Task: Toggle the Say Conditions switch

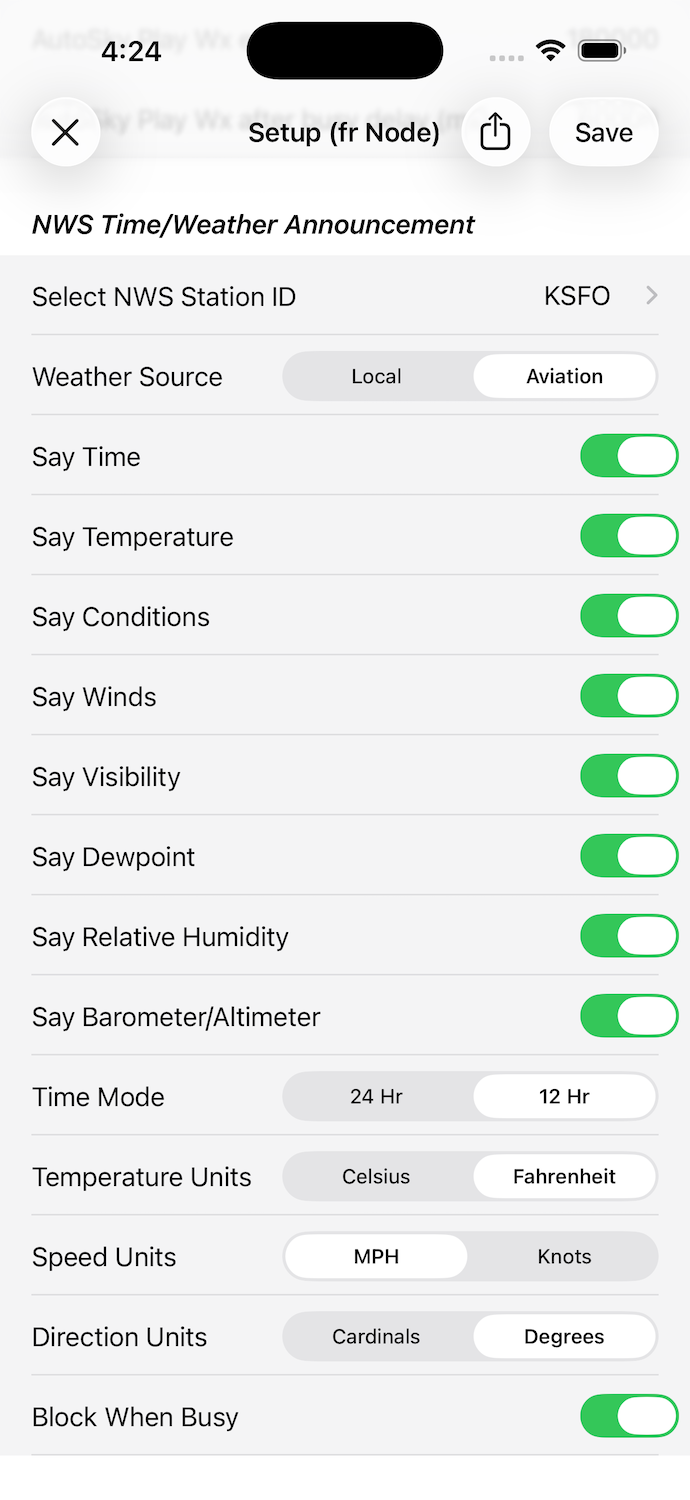Action: pyautogui.click(x=629, y=616)
